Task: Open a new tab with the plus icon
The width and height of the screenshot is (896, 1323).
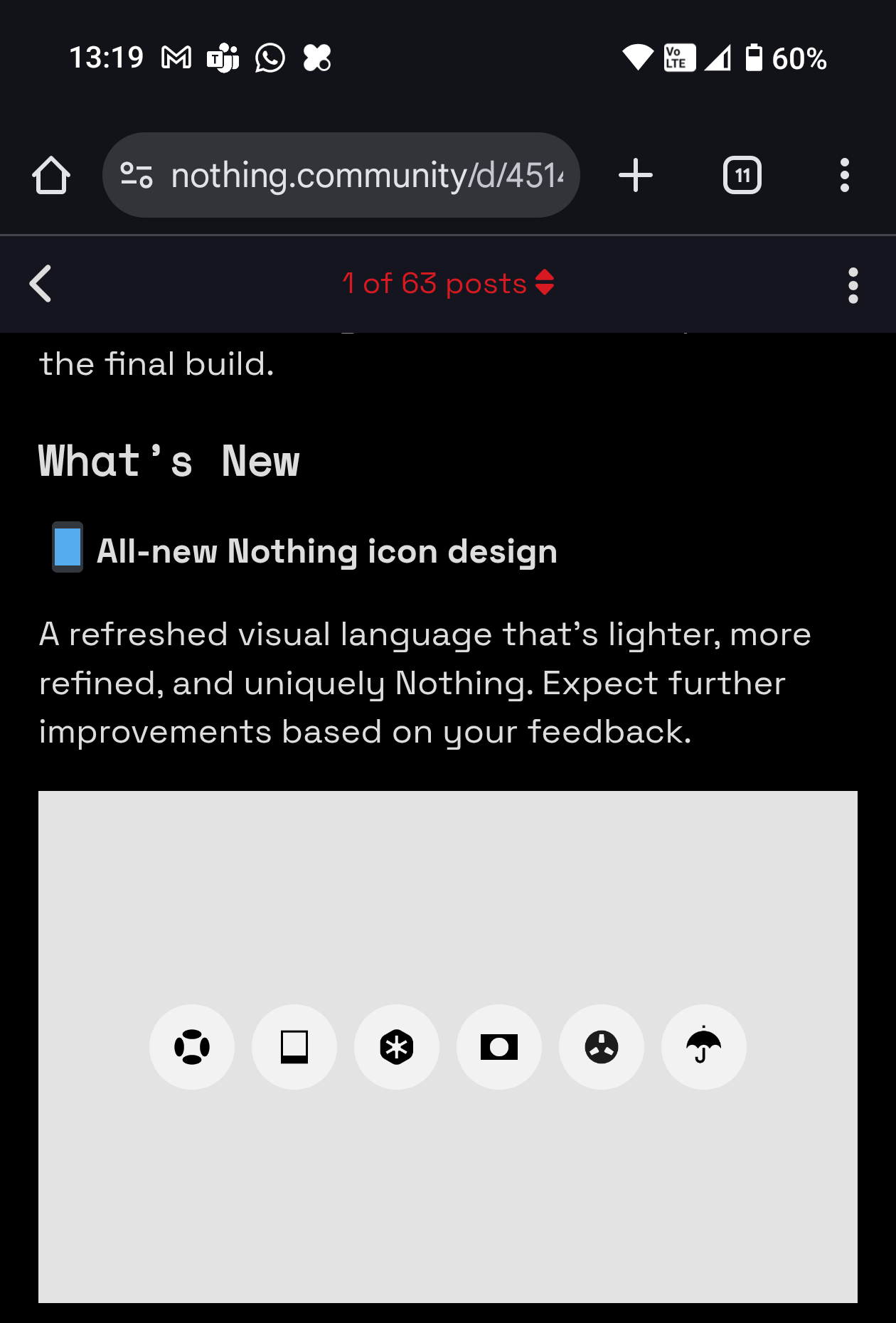Action: tap(634, 174)
